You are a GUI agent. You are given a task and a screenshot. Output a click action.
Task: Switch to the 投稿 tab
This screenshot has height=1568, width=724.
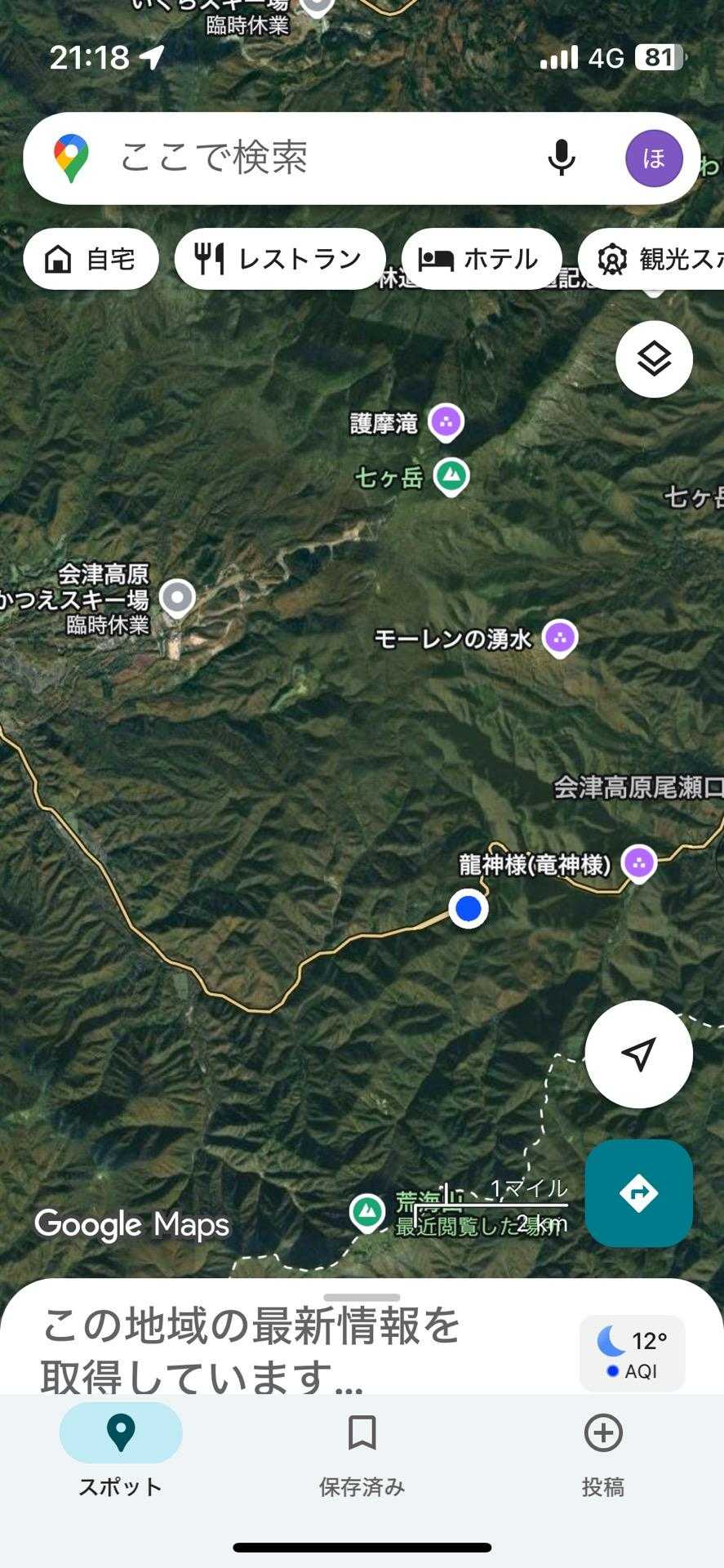pos(603,1454)
